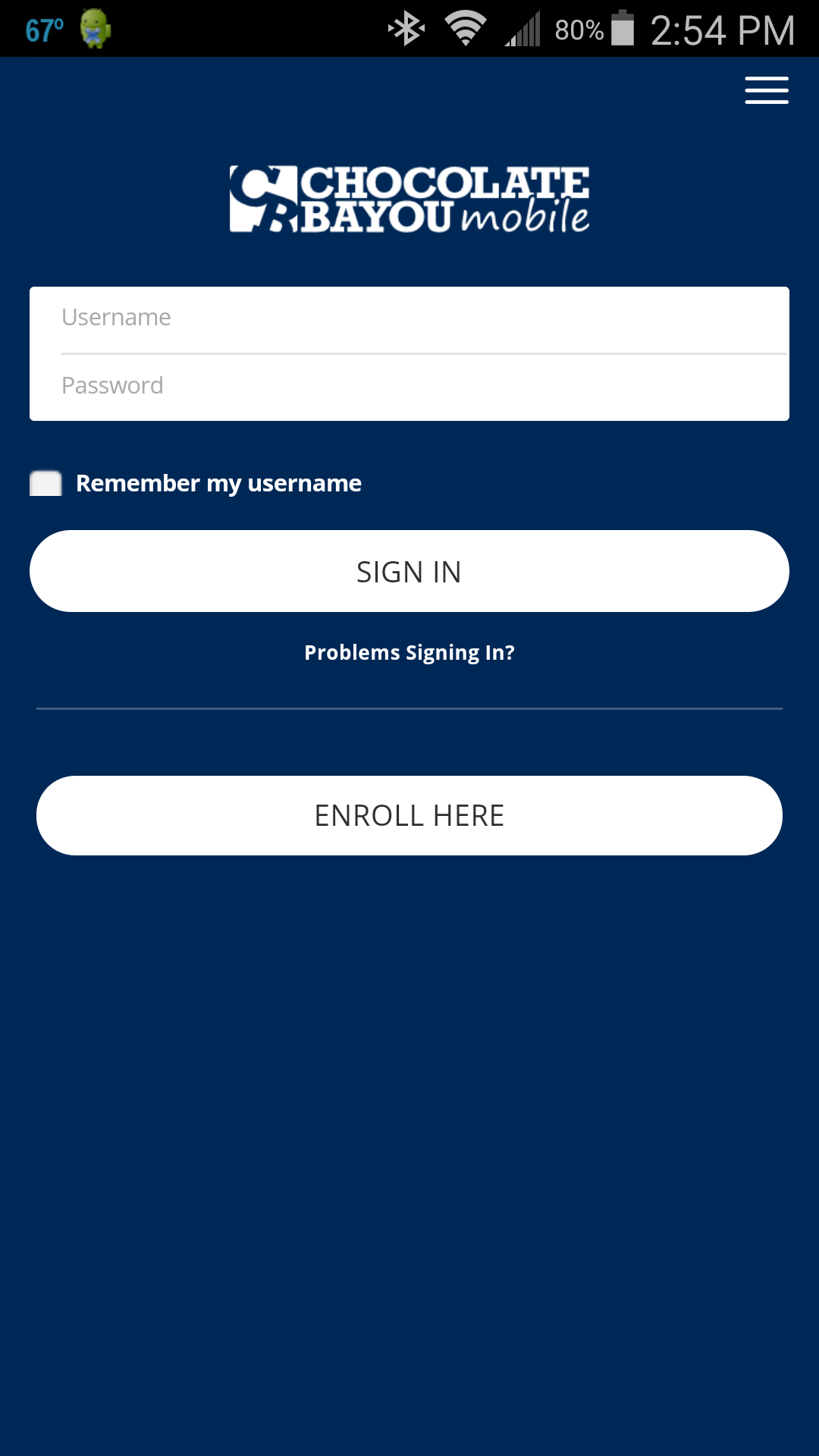Focus the Password field

point(409,386)
